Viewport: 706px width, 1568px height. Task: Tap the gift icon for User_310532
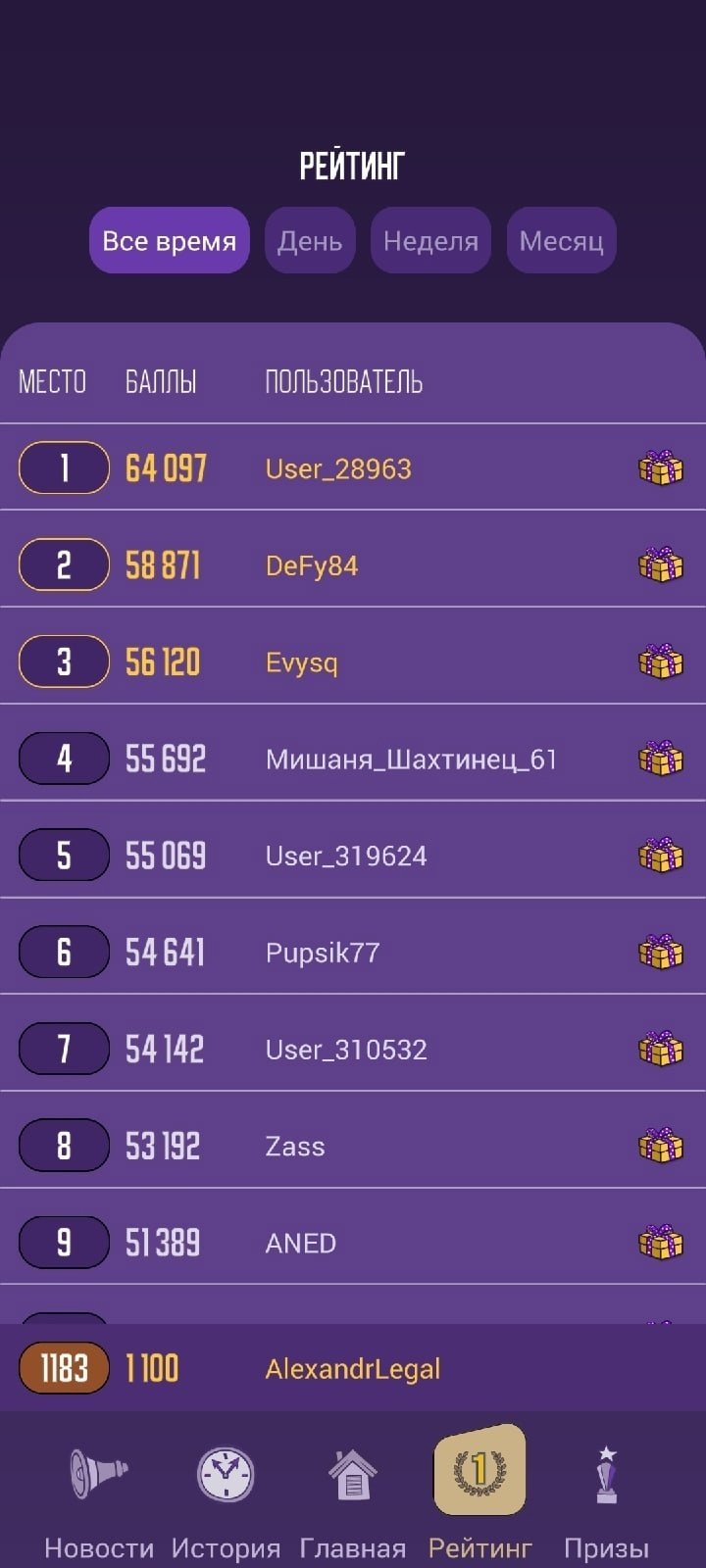pos(660,1050)
